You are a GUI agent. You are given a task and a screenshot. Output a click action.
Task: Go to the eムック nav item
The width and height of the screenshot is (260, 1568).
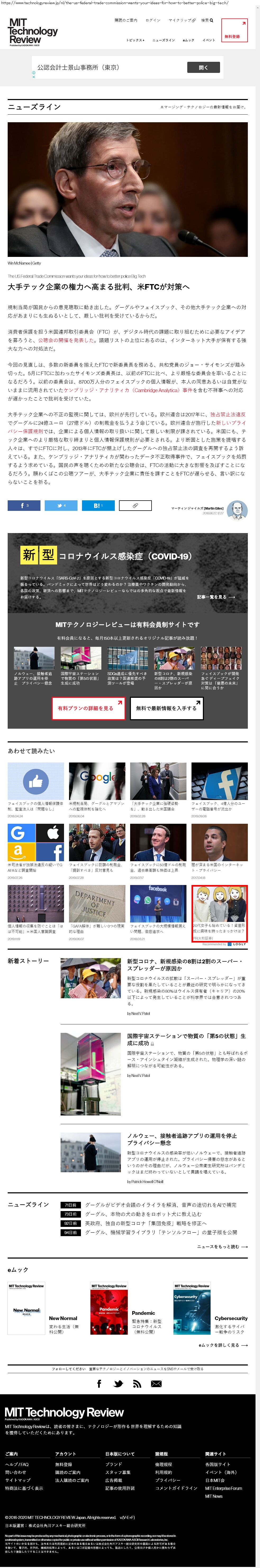click(189, 40)
